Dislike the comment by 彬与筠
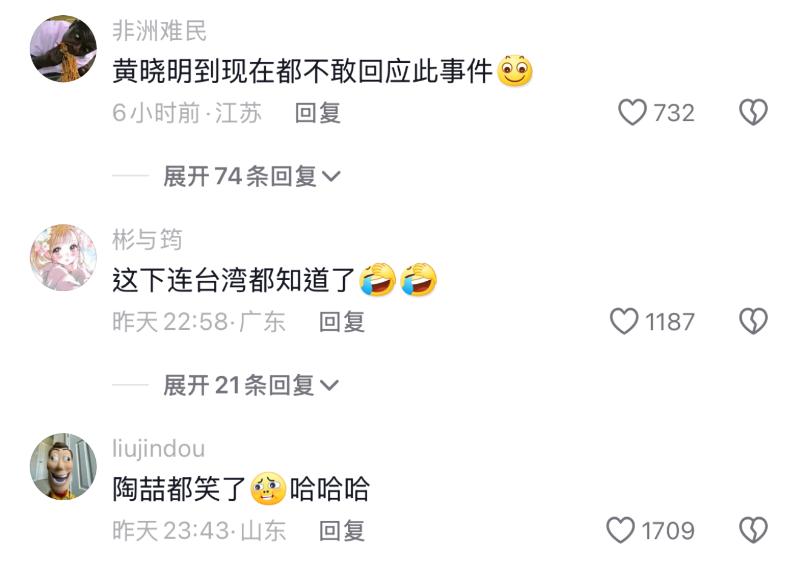This screenshot has width=800, height=573. [753, 321]
